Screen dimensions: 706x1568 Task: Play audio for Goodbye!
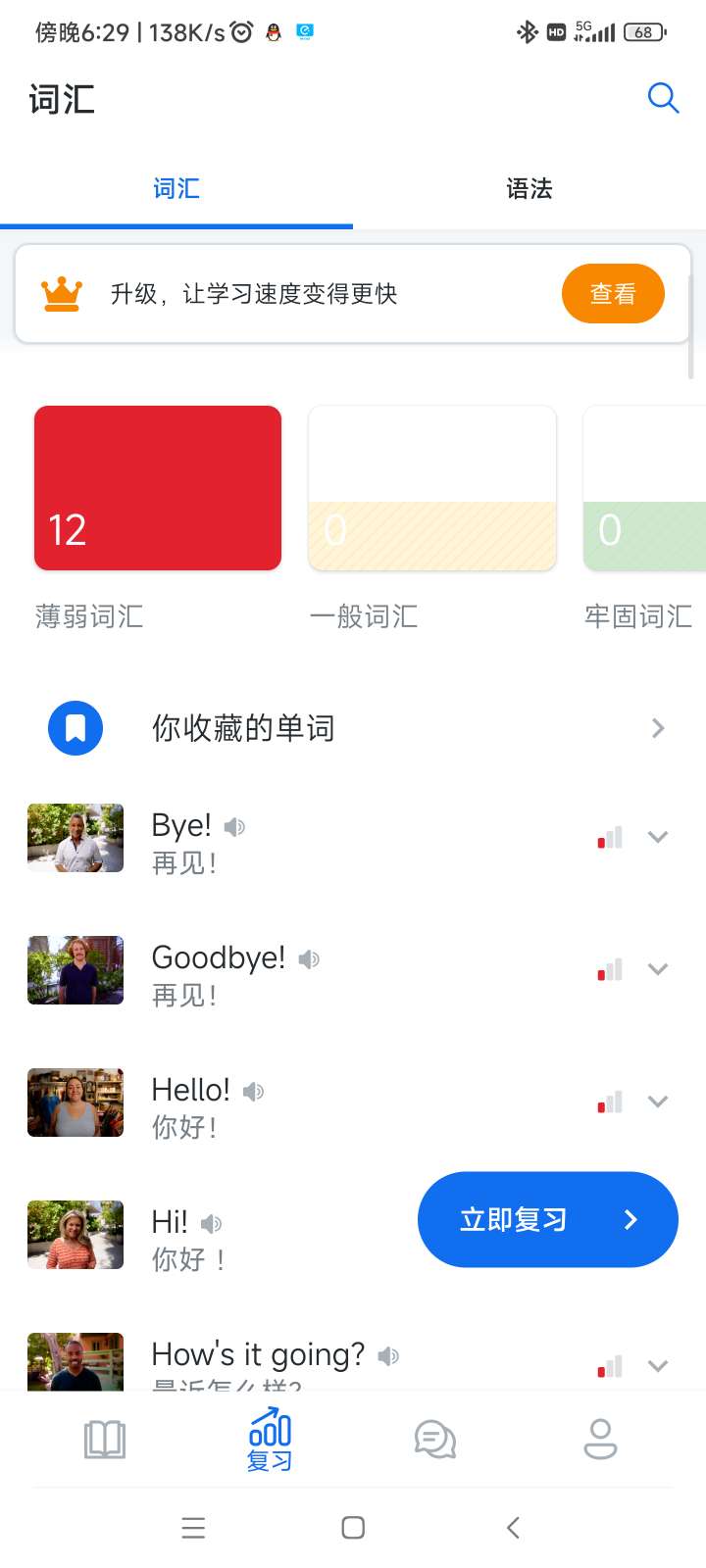[x=309, y=959]
